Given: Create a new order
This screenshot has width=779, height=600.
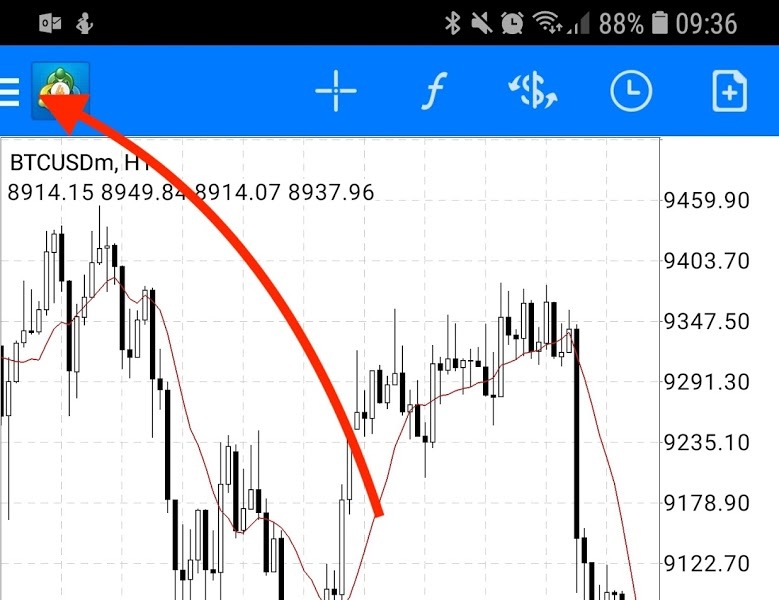Looking at the screenshot, I should (729, 92).
